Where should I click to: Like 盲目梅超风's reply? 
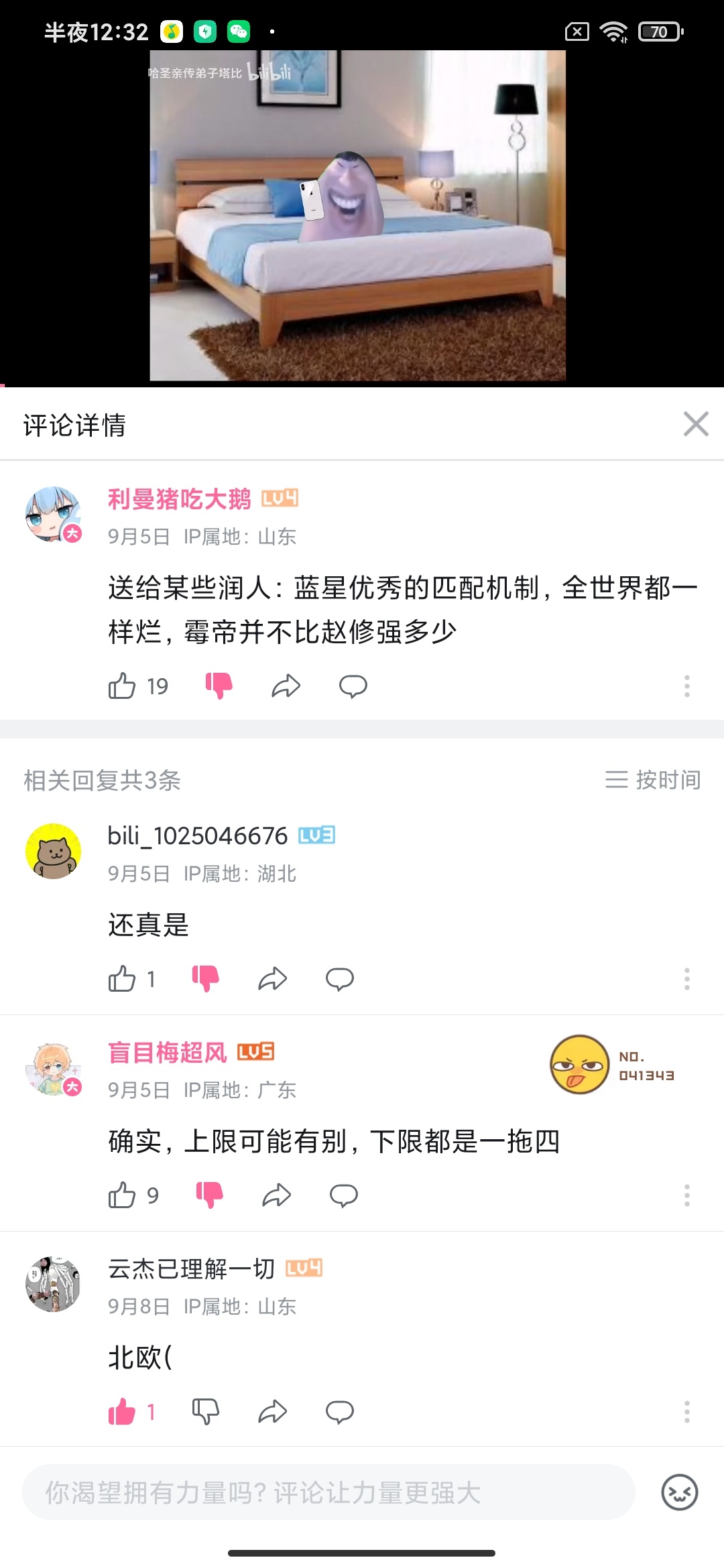(123, 1195)
